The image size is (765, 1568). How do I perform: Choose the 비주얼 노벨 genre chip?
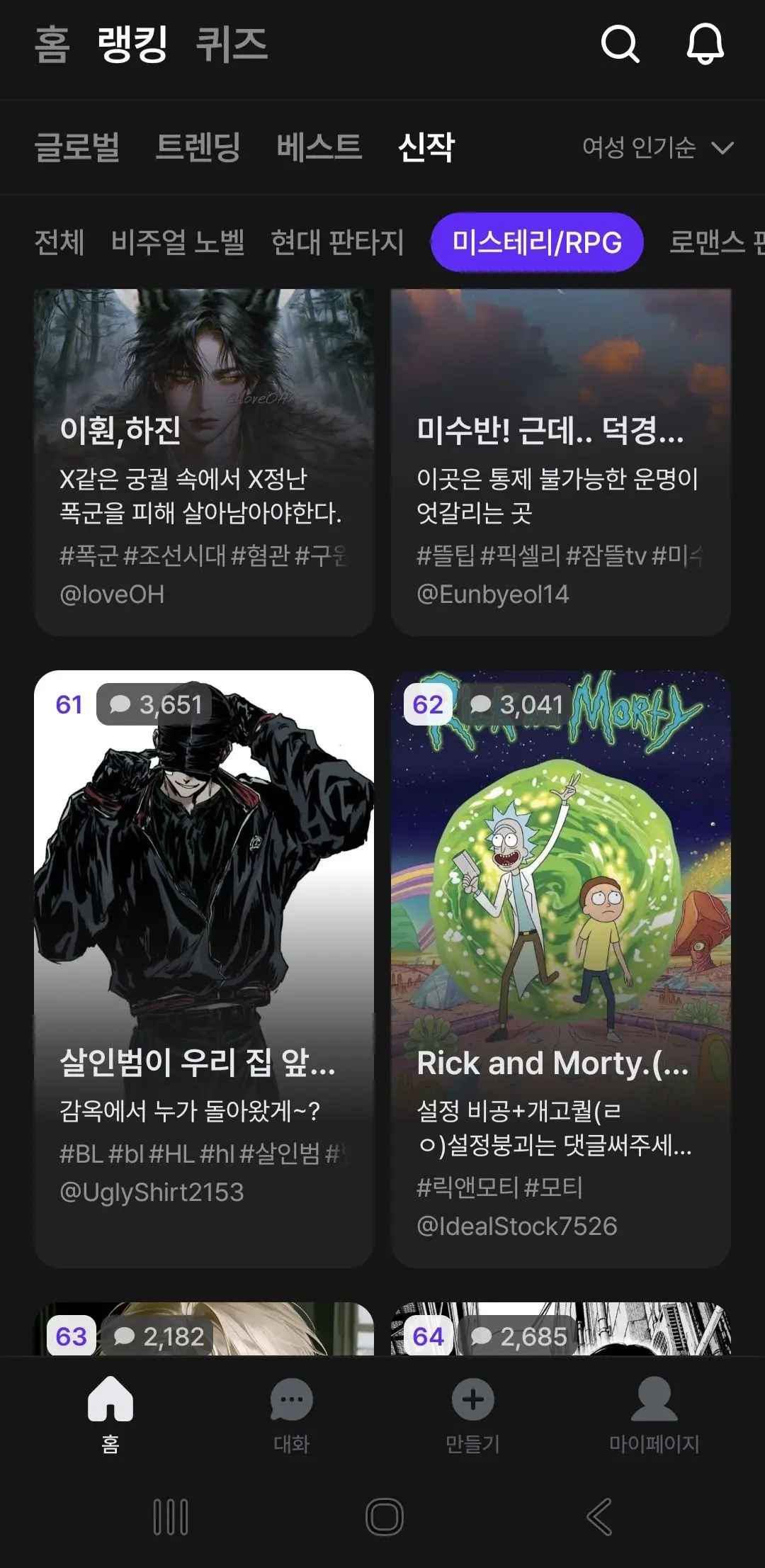[x=178, y=242]
